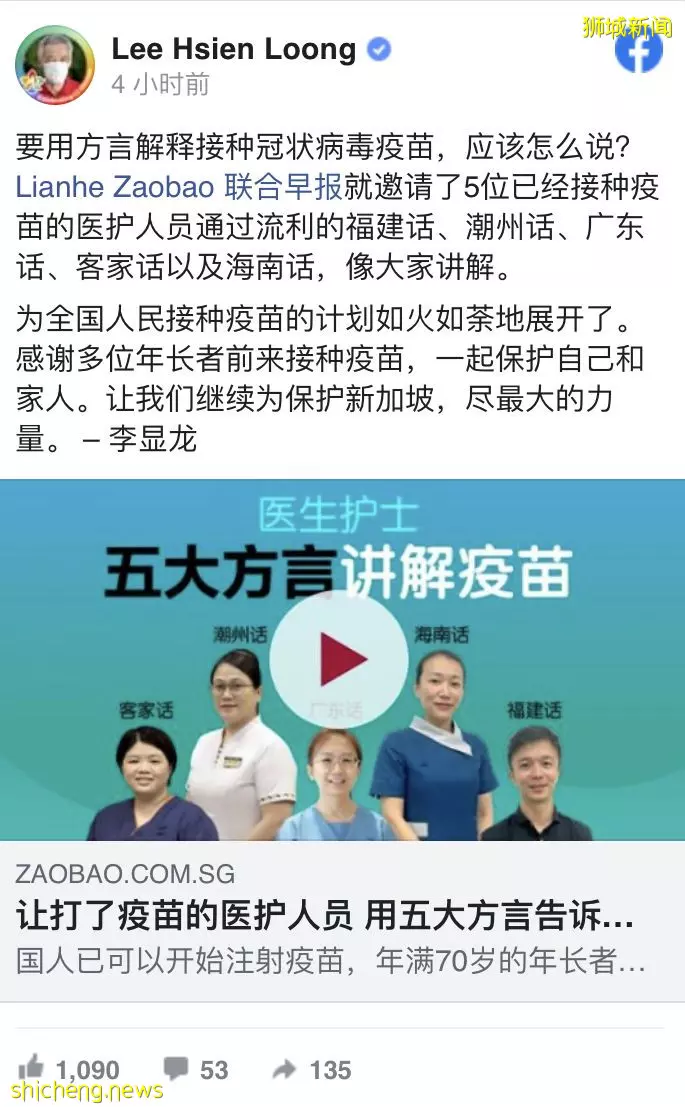The image size is (685, 1107).
Task: Open Lee Hsien Loong's profile picture
Action: click(x=55, y=65)
